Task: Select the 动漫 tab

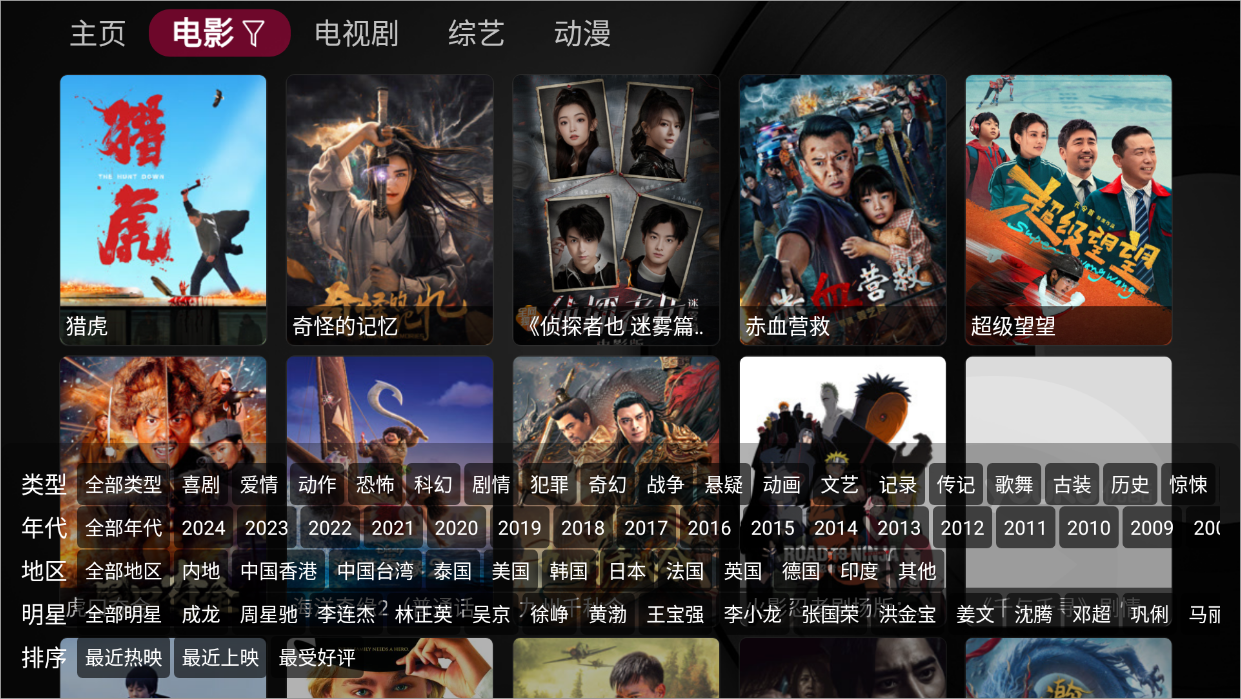Action: click(x=582, y=34)
